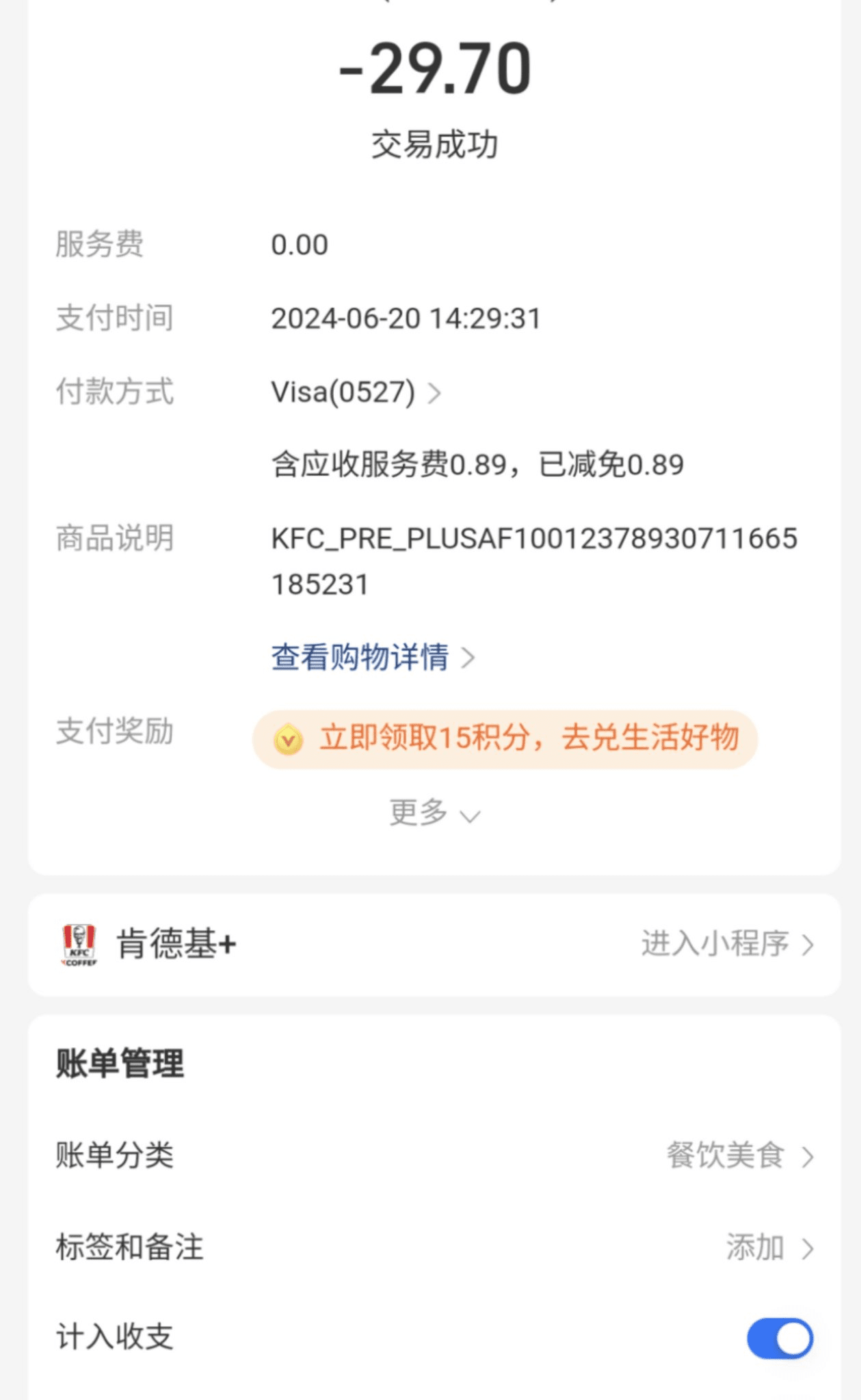Add a tag or note via 标签和备注

(x=767, y=1248)
